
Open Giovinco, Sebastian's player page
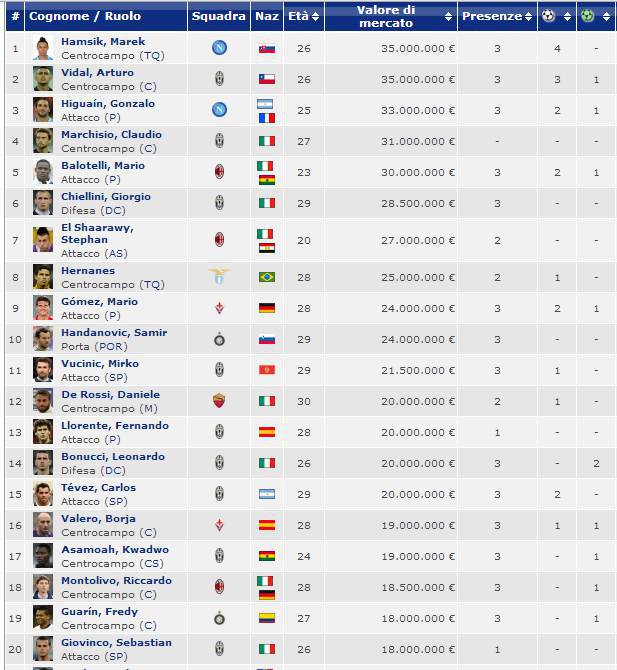tap(116, 643)
